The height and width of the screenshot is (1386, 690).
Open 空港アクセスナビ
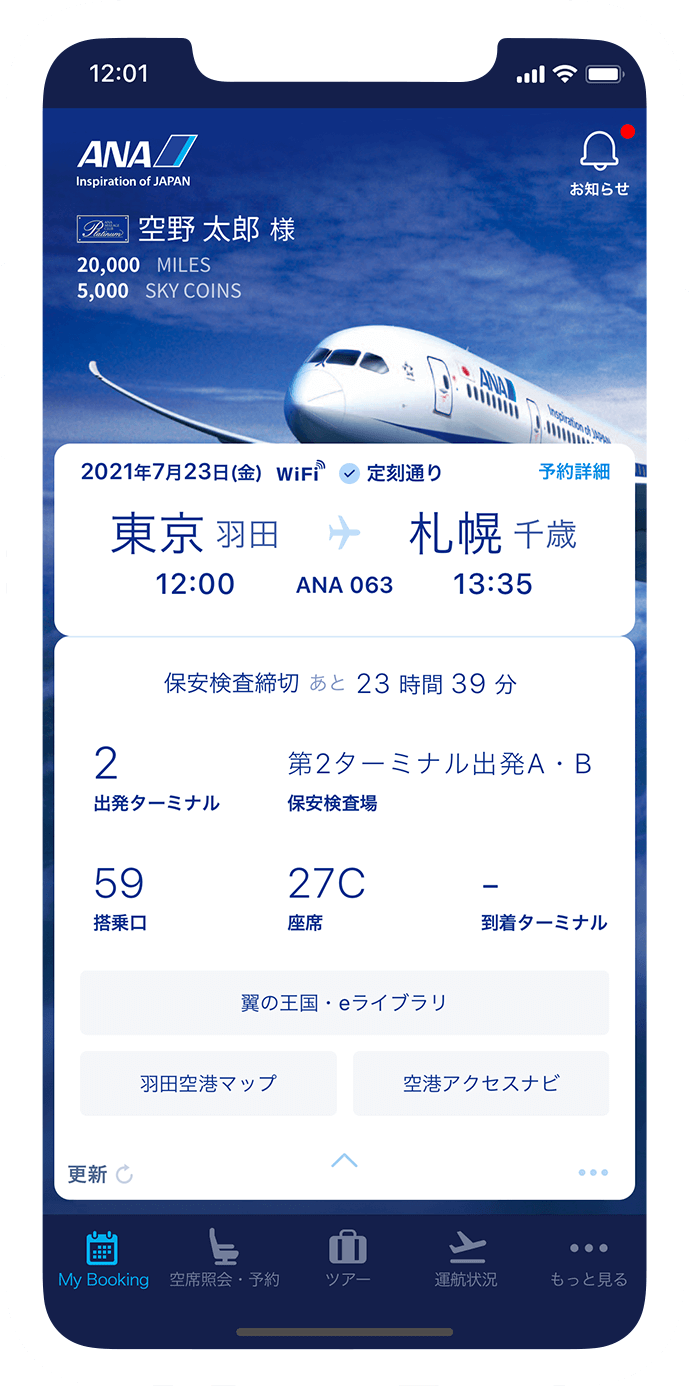click(480, 1083)
